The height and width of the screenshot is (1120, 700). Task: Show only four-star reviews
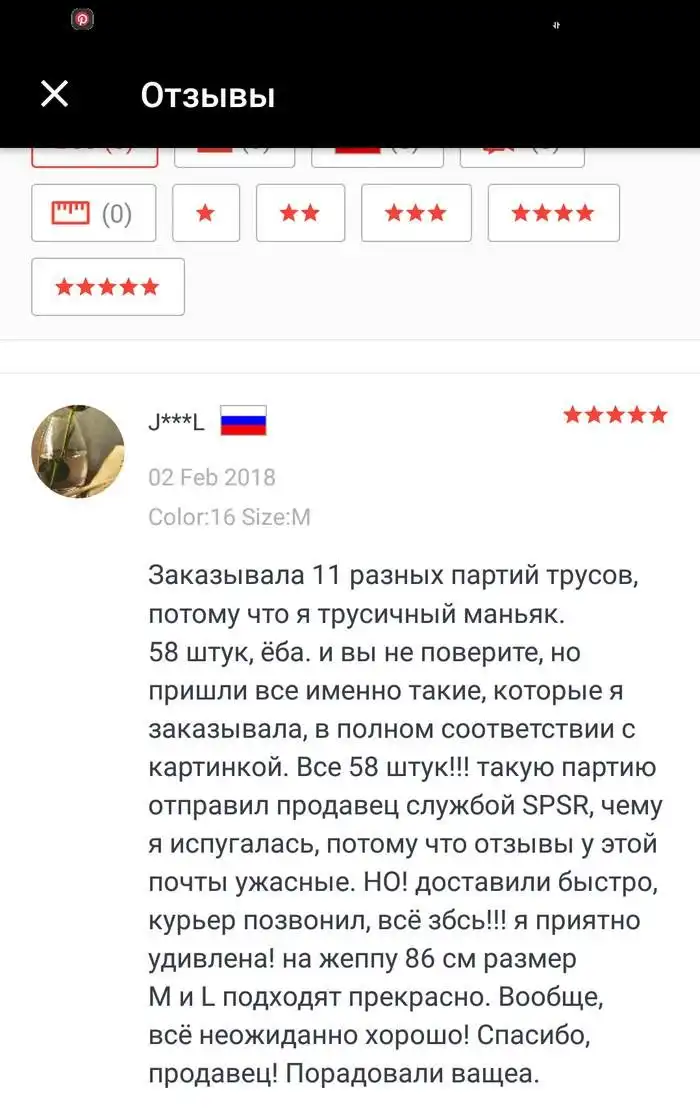[x=553, y=213]
